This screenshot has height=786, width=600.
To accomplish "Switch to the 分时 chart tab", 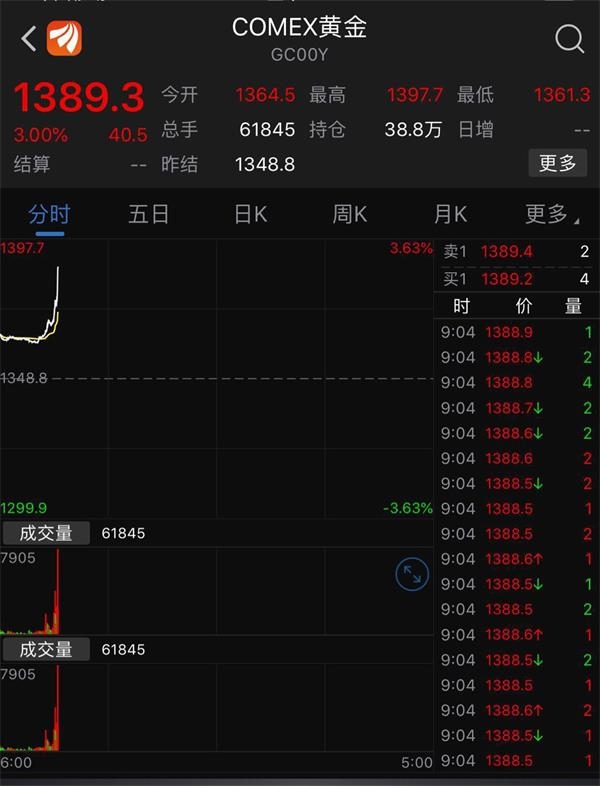I will (x=49, y=214).
